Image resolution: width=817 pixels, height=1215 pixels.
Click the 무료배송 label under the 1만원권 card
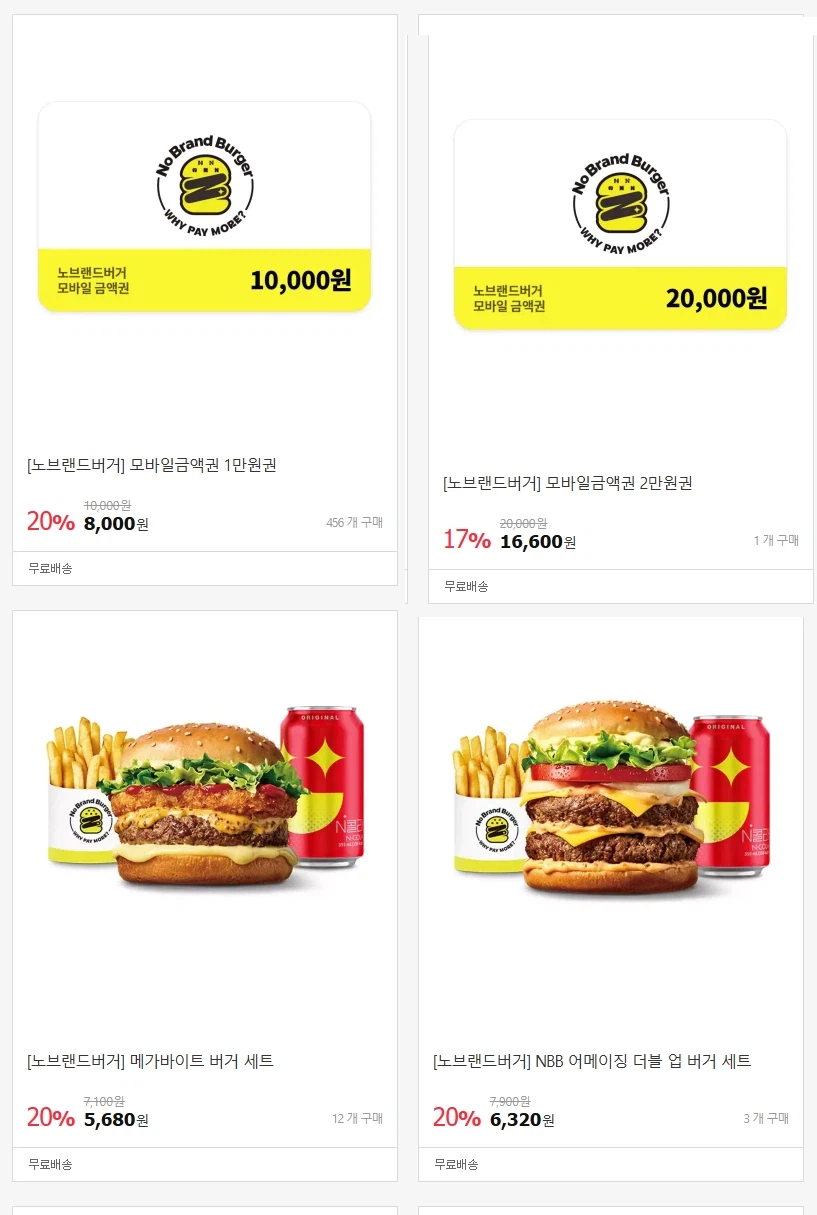[52, 568]
